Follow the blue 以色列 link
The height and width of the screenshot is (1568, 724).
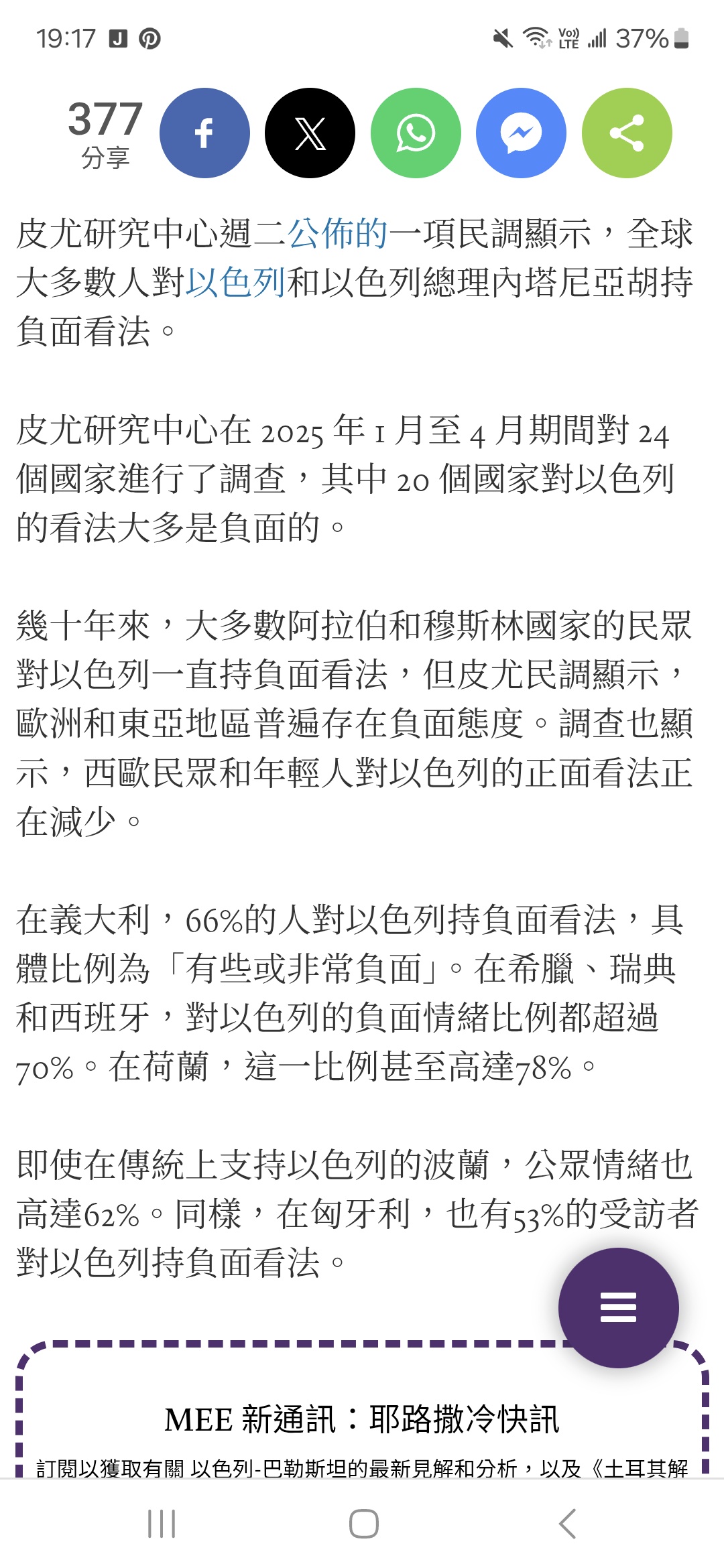click(x=236, y=282)
